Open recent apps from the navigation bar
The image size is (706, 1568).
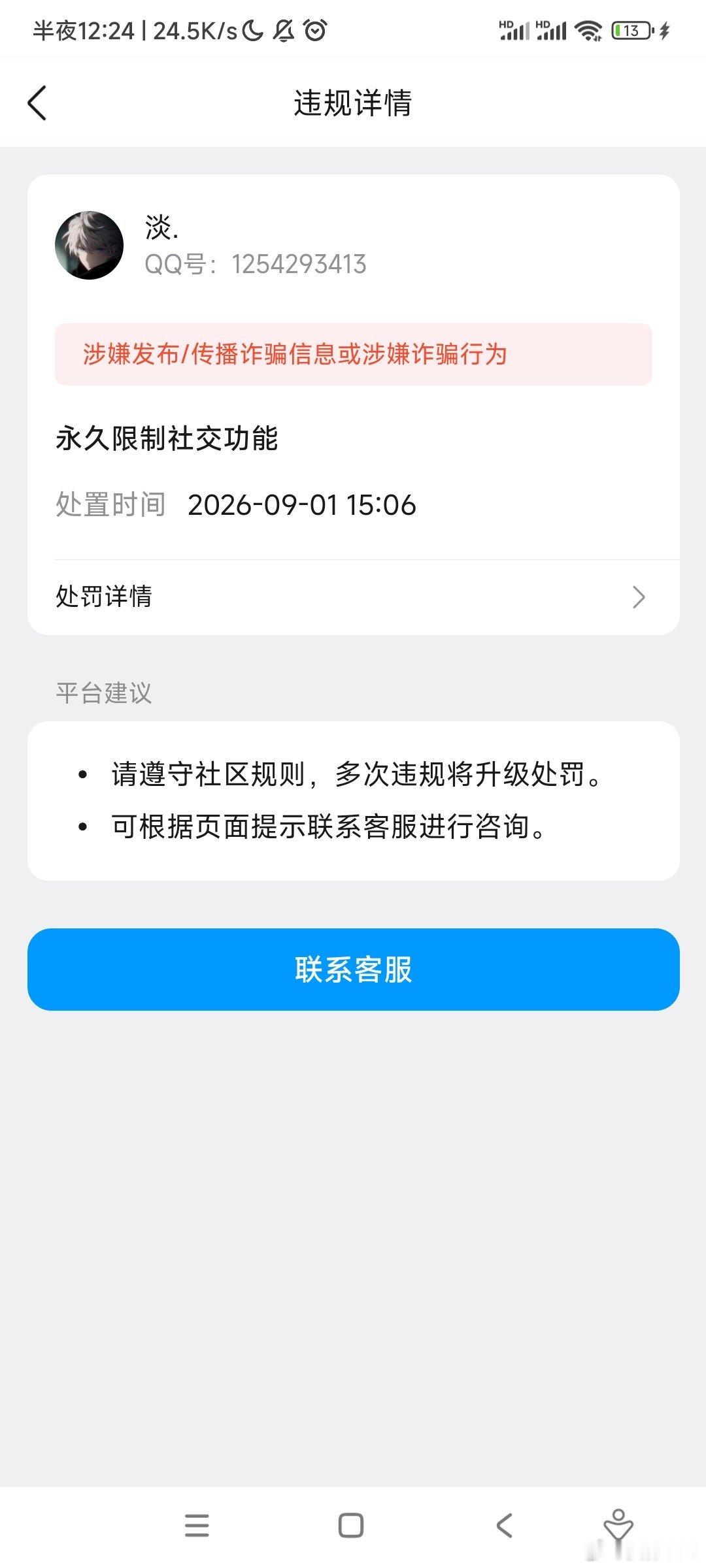pos(197,1526)
